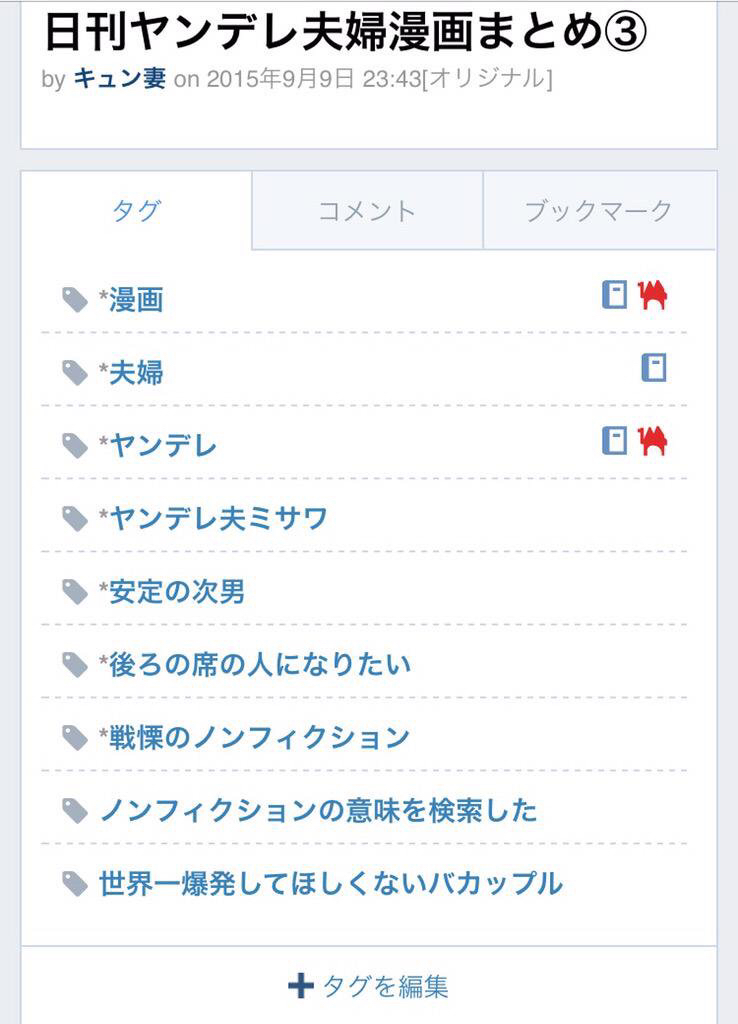The height and width of the screenshot is (1024, 738).
Task: Open the *夫婦 tag
Action: click(x=135, y=373)
